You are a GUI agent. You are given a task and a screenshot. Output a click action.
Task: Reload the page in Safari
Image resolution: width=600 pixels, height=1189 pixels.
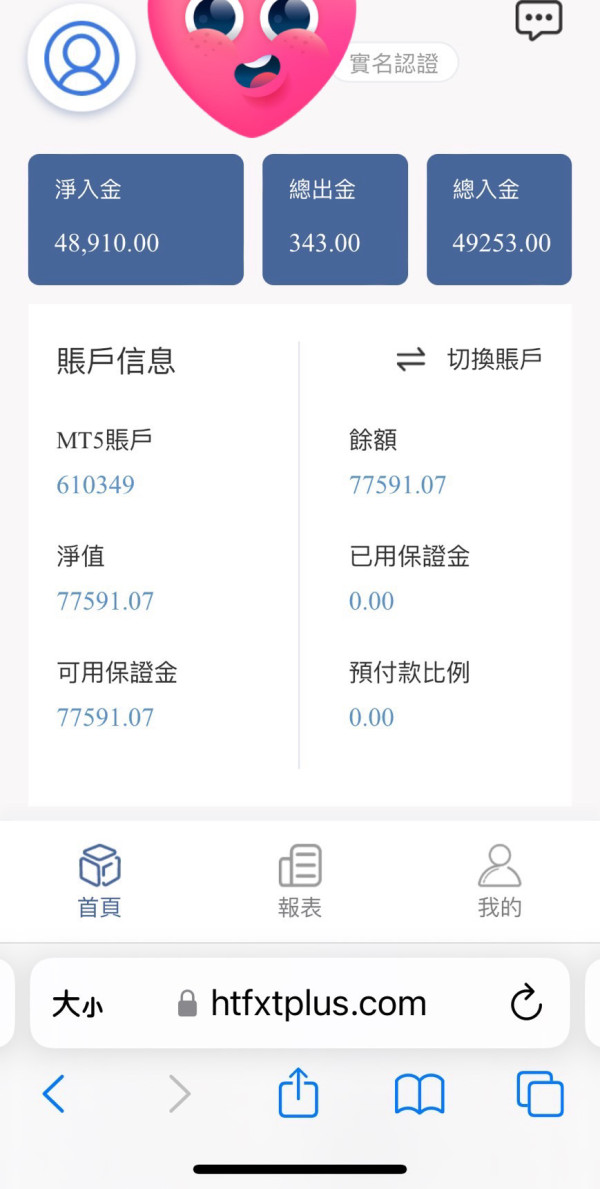pyautogui.click(x=526, y=1004)
